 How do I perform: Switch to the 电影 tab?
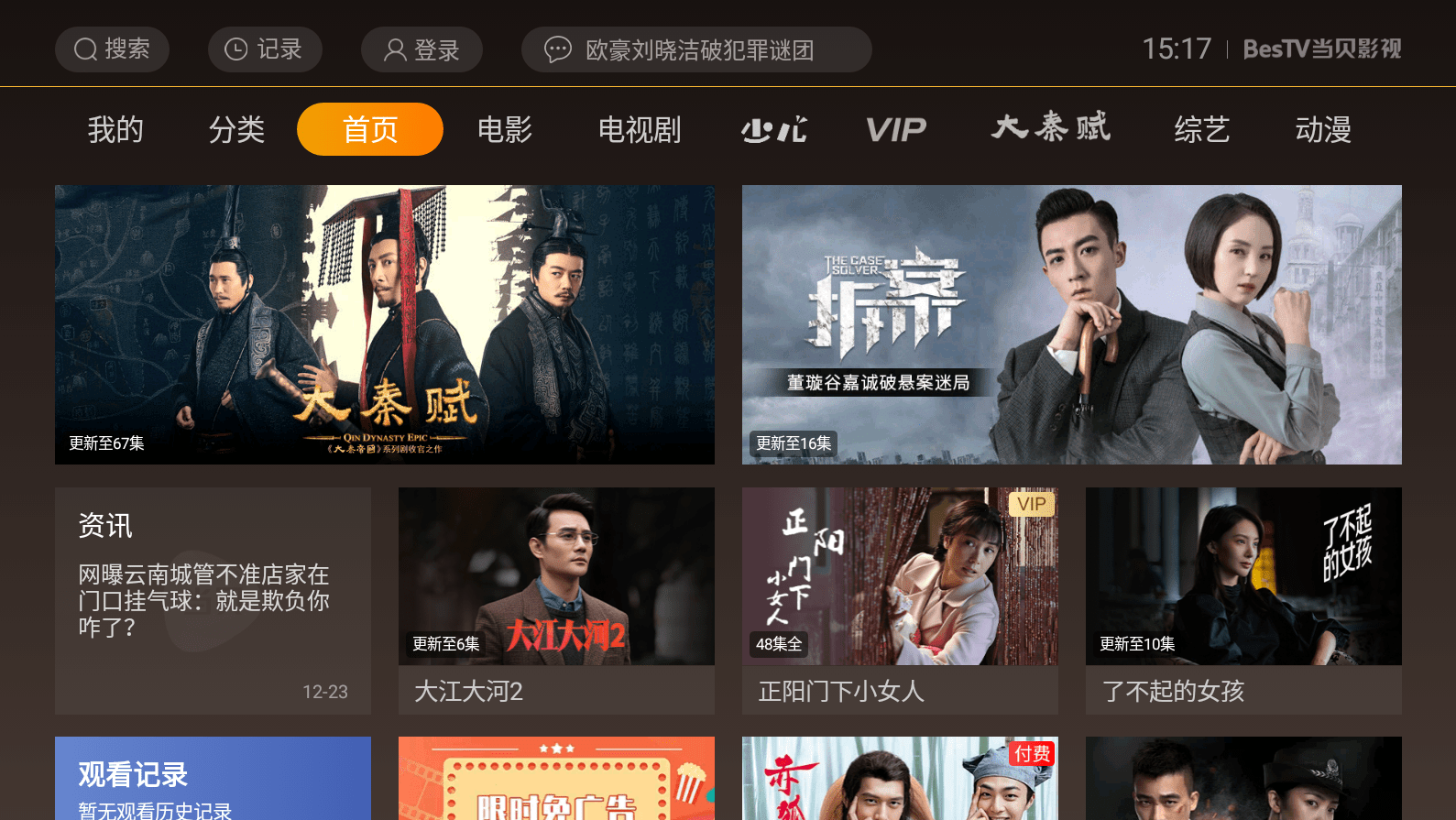[505, 129]
